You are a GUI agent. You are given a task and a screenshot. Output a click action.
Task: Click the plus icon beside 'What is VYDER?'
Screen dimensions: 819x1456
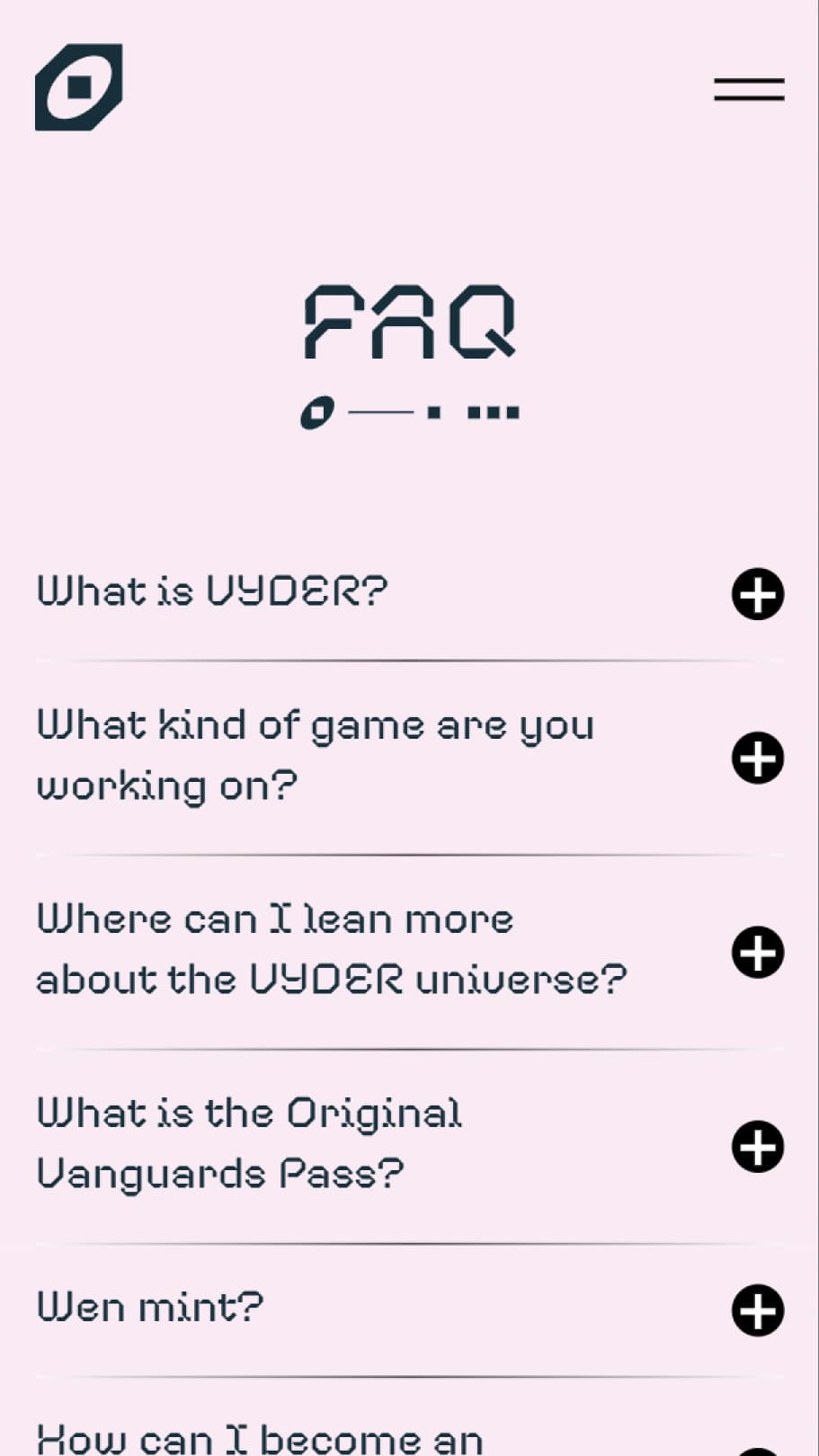pyautogui.click(x=756, y=593)
